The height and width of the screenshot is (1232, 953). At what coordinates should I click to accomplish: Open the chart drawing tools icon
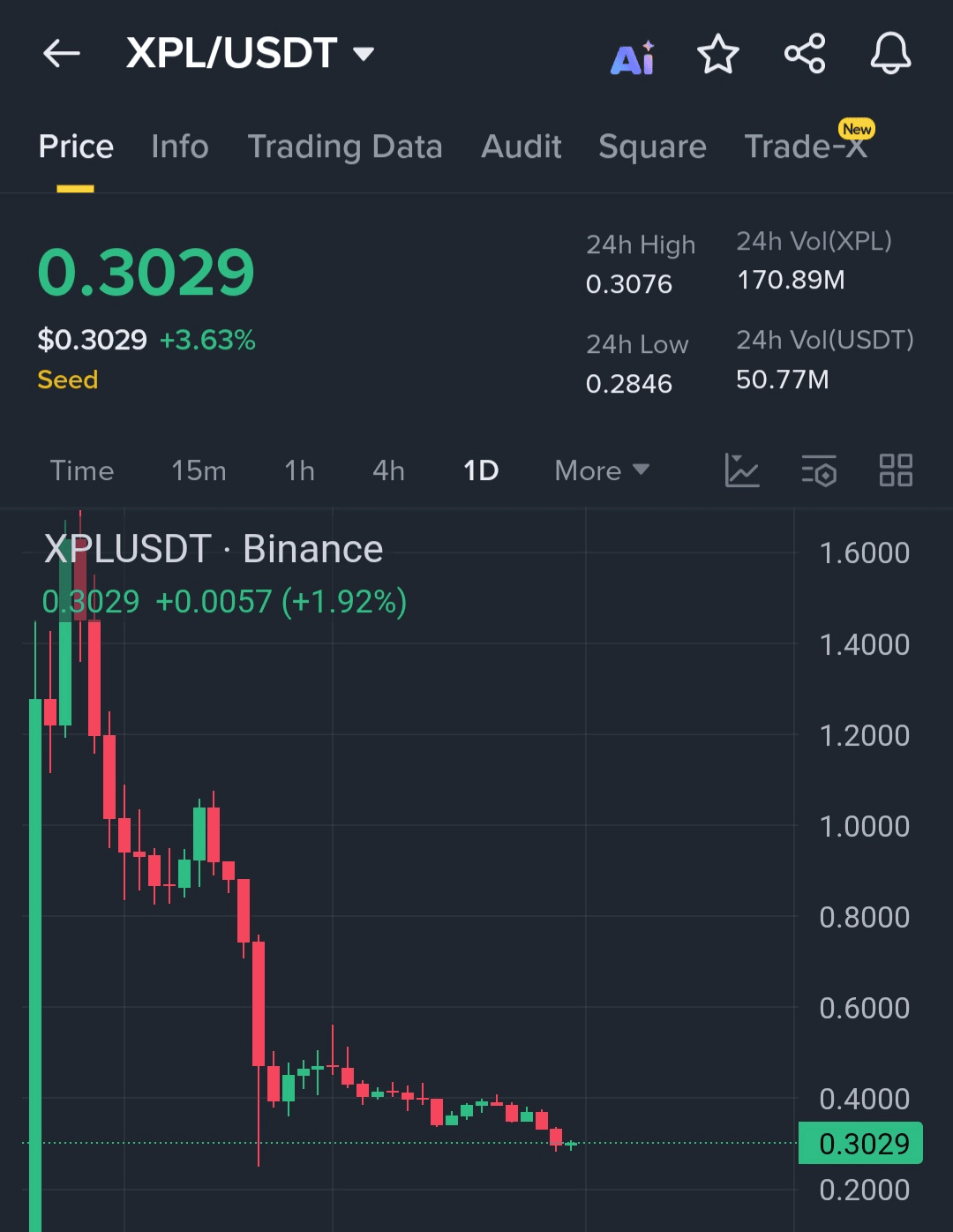(742, 470)
